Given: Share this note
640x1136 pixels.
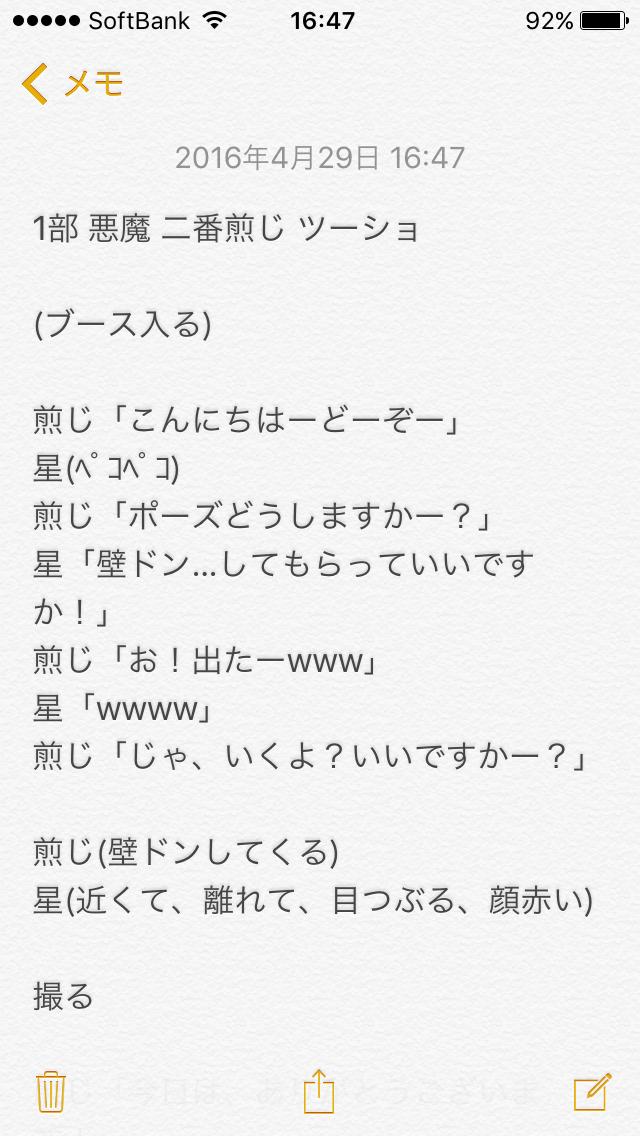Looking at the screenshot, I should [x=318, y=1088].
